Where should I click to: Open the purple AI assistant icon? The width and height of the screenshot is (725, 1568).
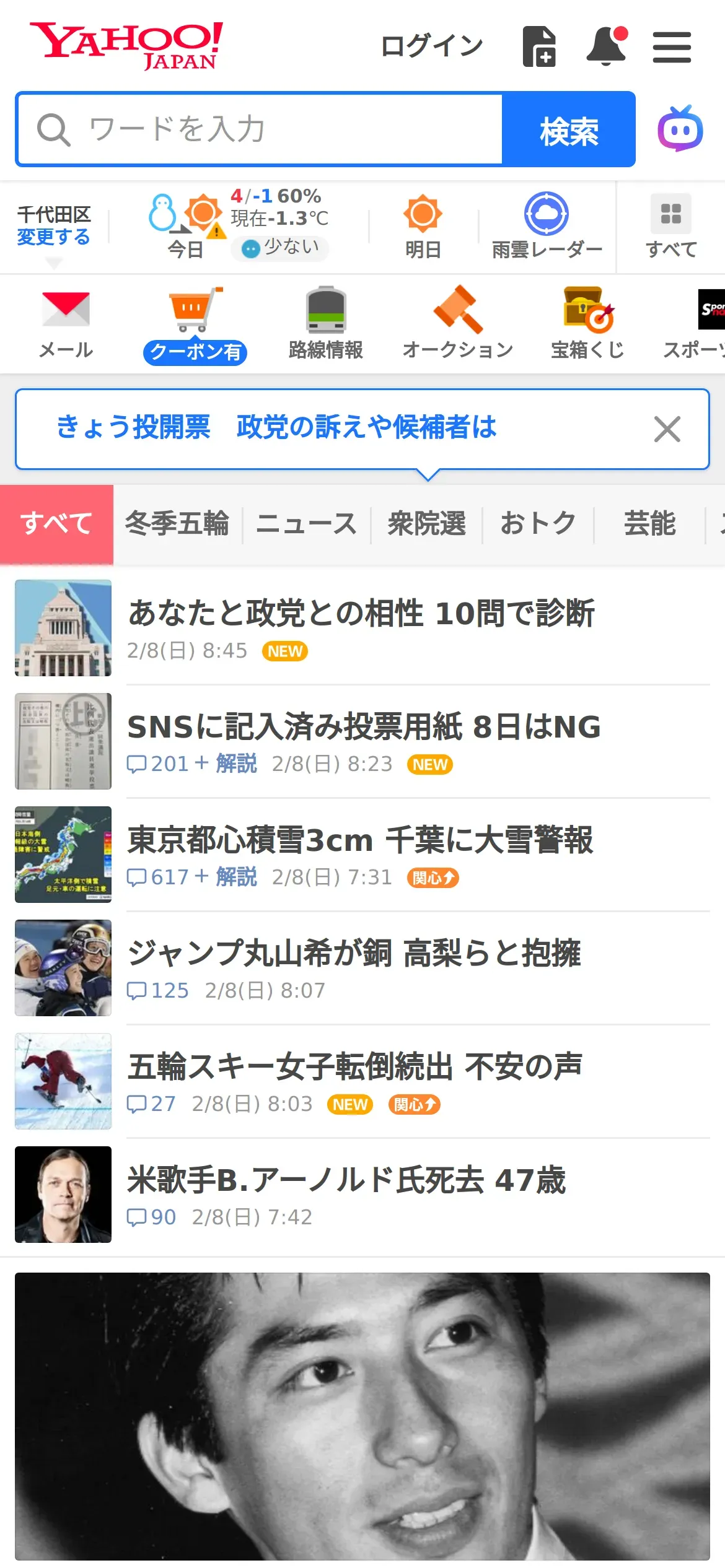coord(680,129)
